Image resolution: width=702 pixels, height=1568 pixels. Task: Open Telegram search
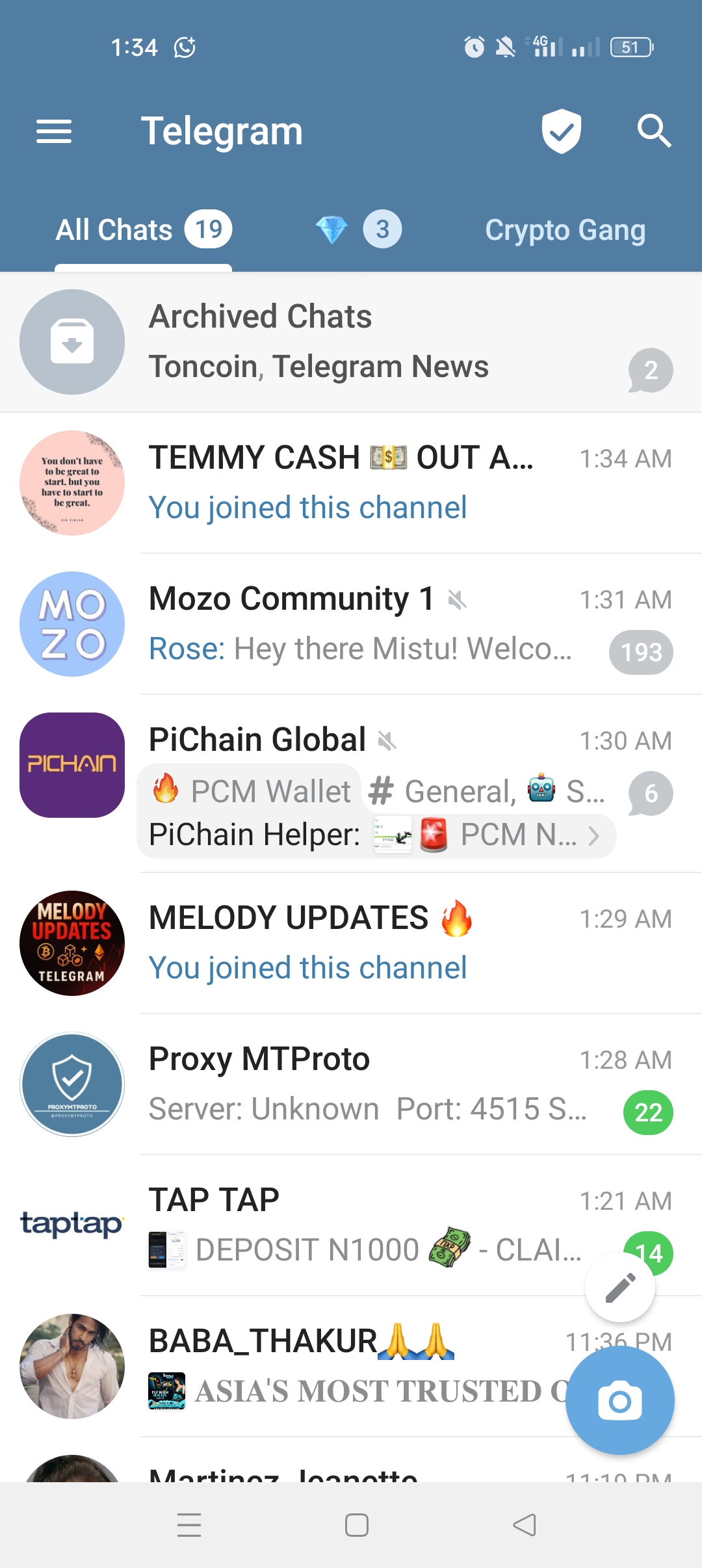point(653,131)
